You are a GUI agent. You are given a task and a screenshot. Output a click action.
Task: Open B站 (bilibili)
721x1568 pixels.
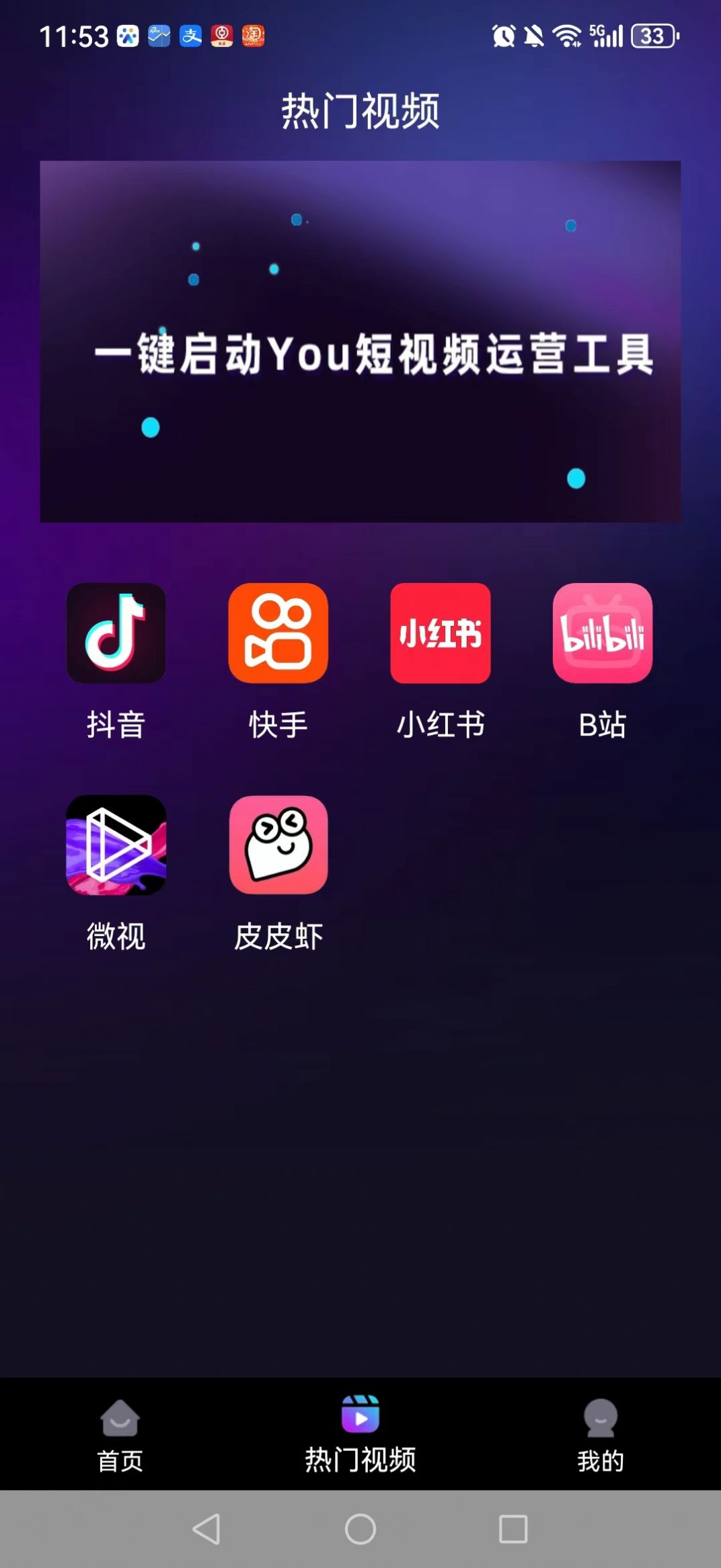click(x=603, y=633)
